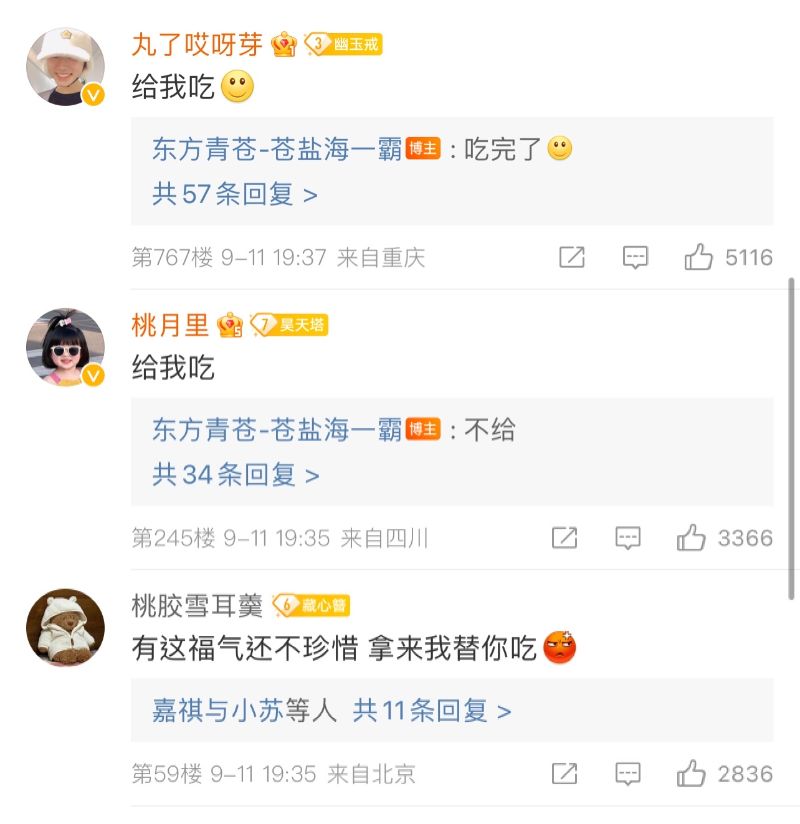Viewport: 800px width, 824px height.
Task: Open username link 丸了哎呀芽
Action: click(x=197, y=45)
